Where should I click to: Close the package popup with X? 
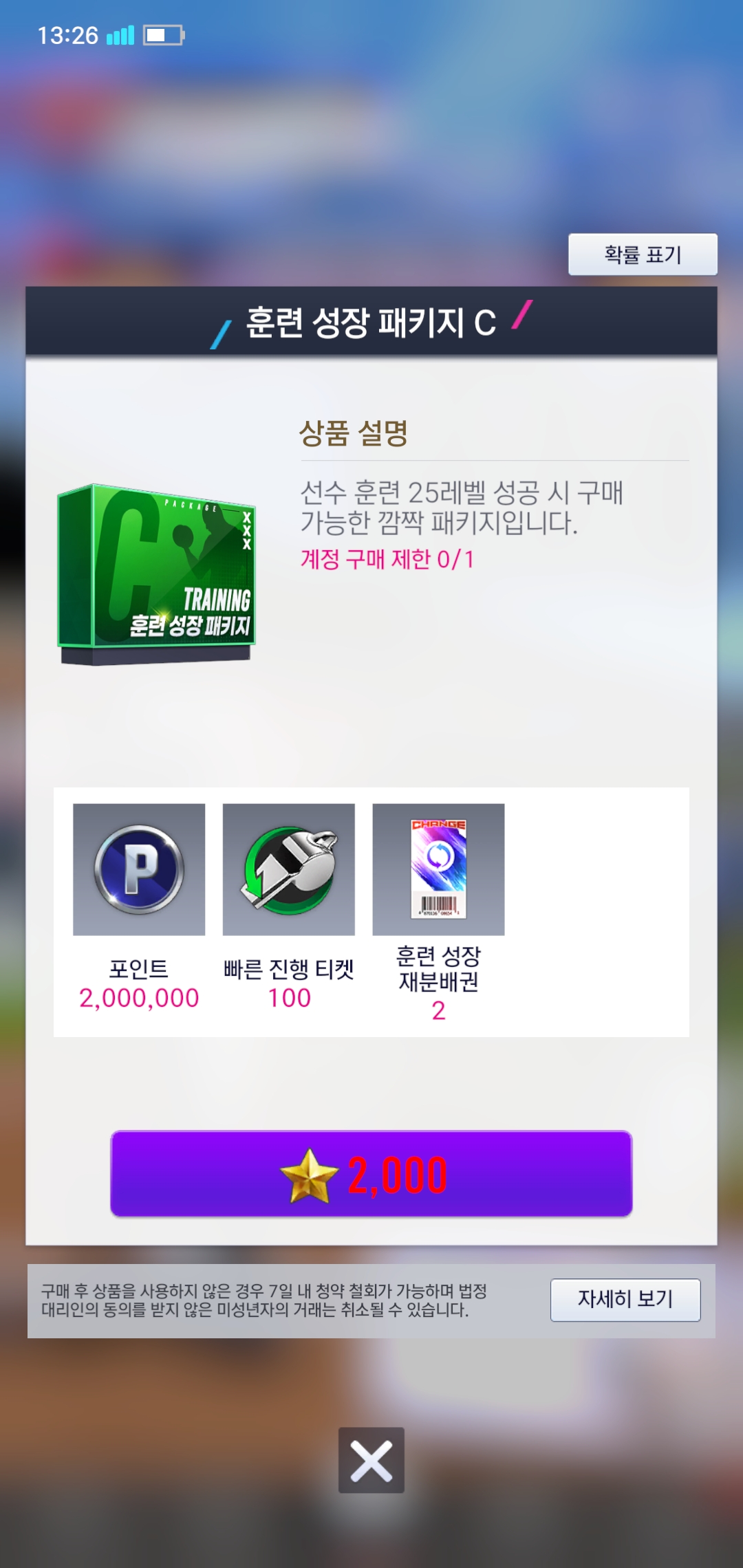click(x=371, y=1460)
